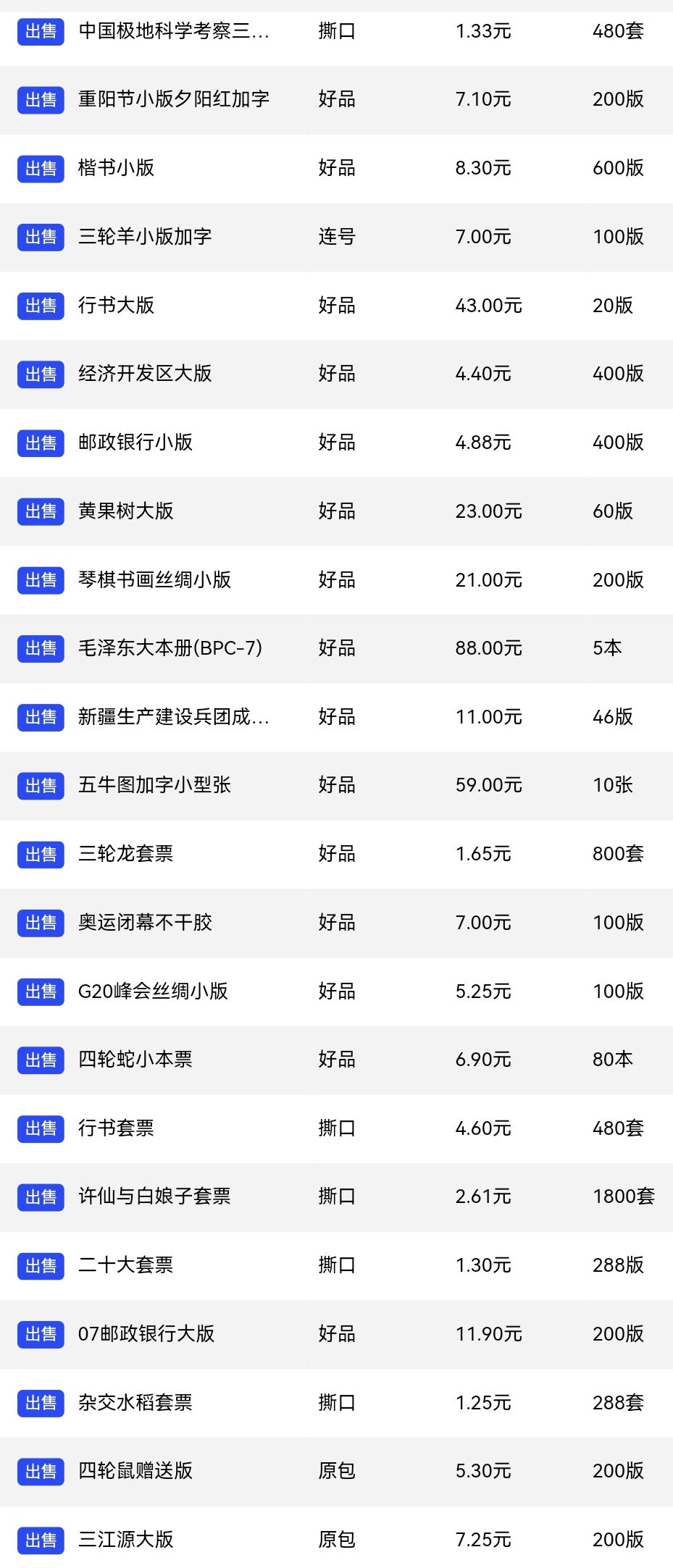Image resolution: width=673 pixels, height=1568 pixels.
Task: Open the 经济开发区大版 row
Action: (x=336, y=374)
